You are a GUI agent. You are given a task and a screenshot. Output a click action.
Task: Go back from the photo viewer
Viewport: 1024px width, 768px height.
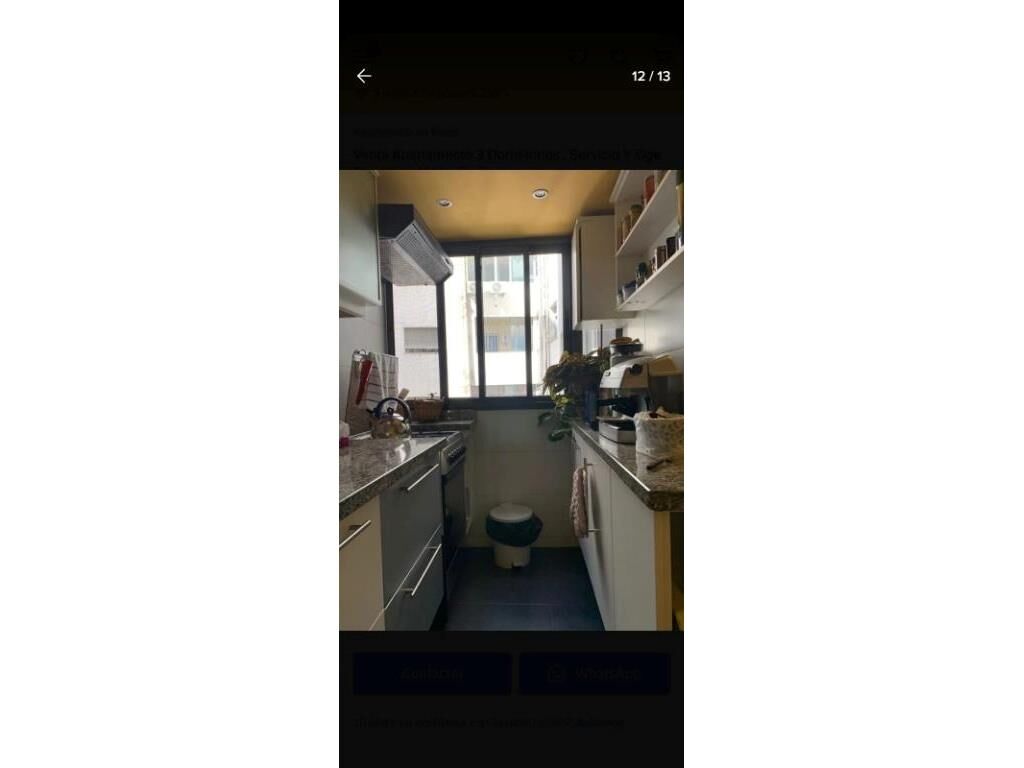pyautogui.click(x=364, y=76)
